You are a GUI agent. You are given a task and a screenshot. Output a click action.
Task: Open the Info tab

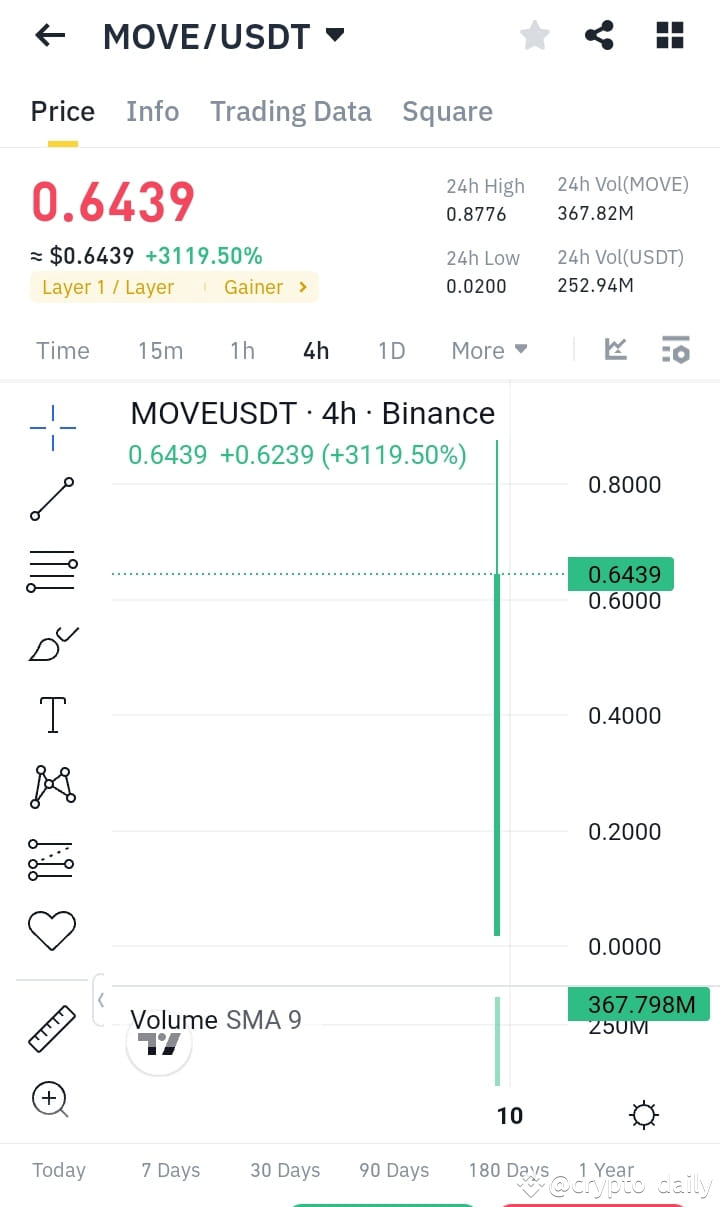tap(152, 111)
